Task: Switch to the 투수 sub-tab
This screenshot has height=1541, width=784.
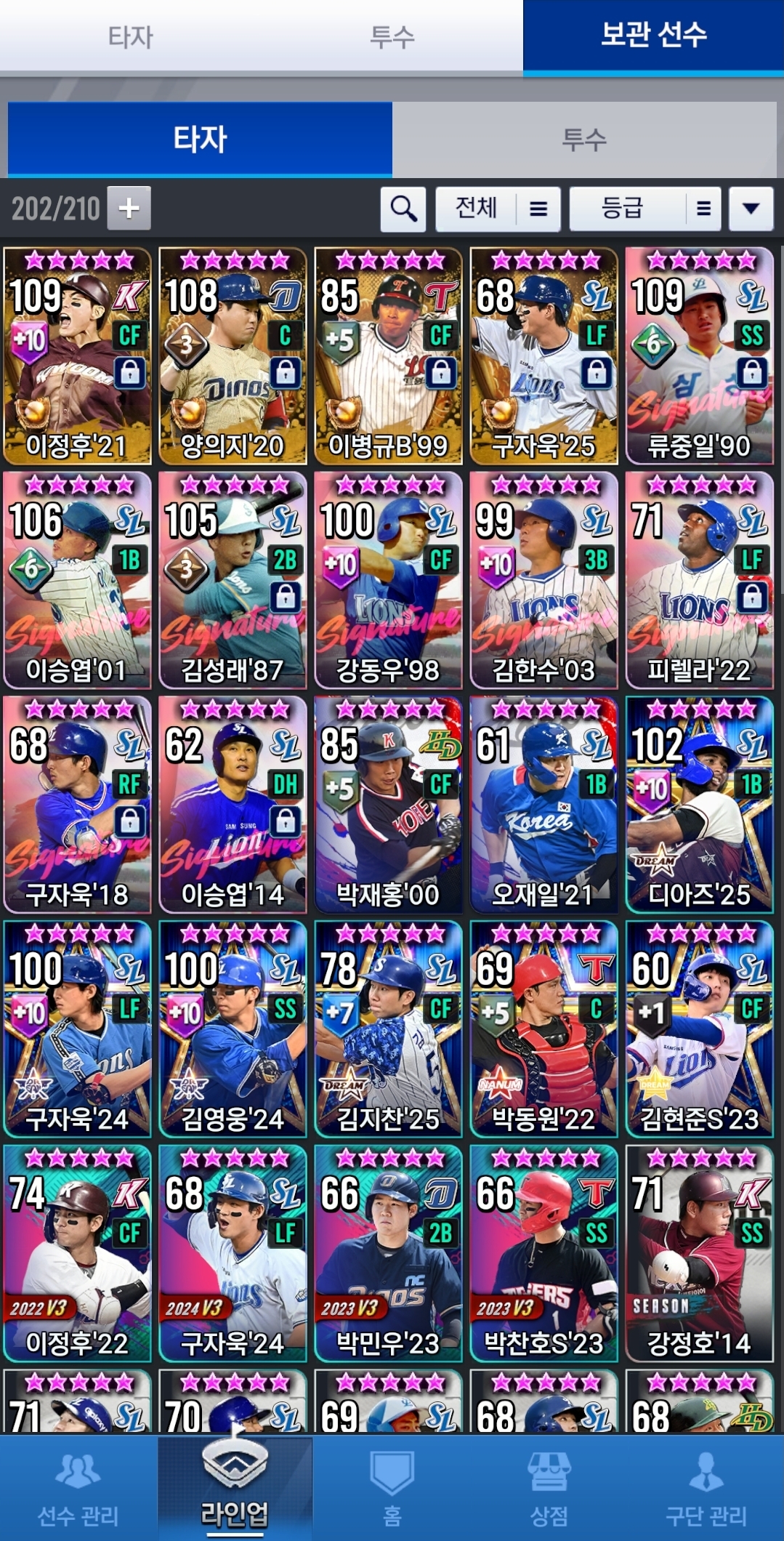Action: click(583, 140)
